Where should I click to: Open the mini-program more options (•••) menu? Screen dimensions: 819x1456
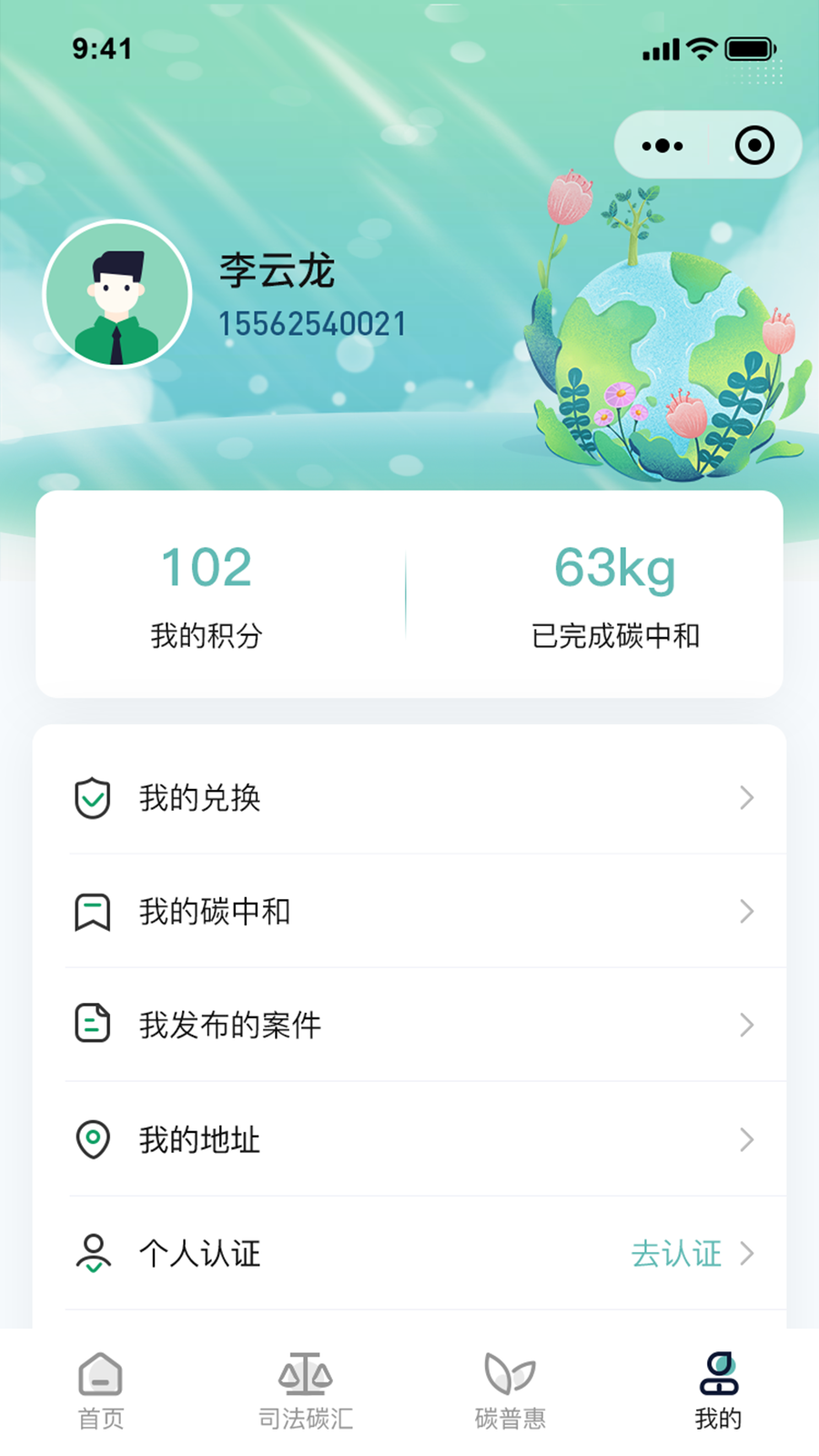click(x=662, y=144)
